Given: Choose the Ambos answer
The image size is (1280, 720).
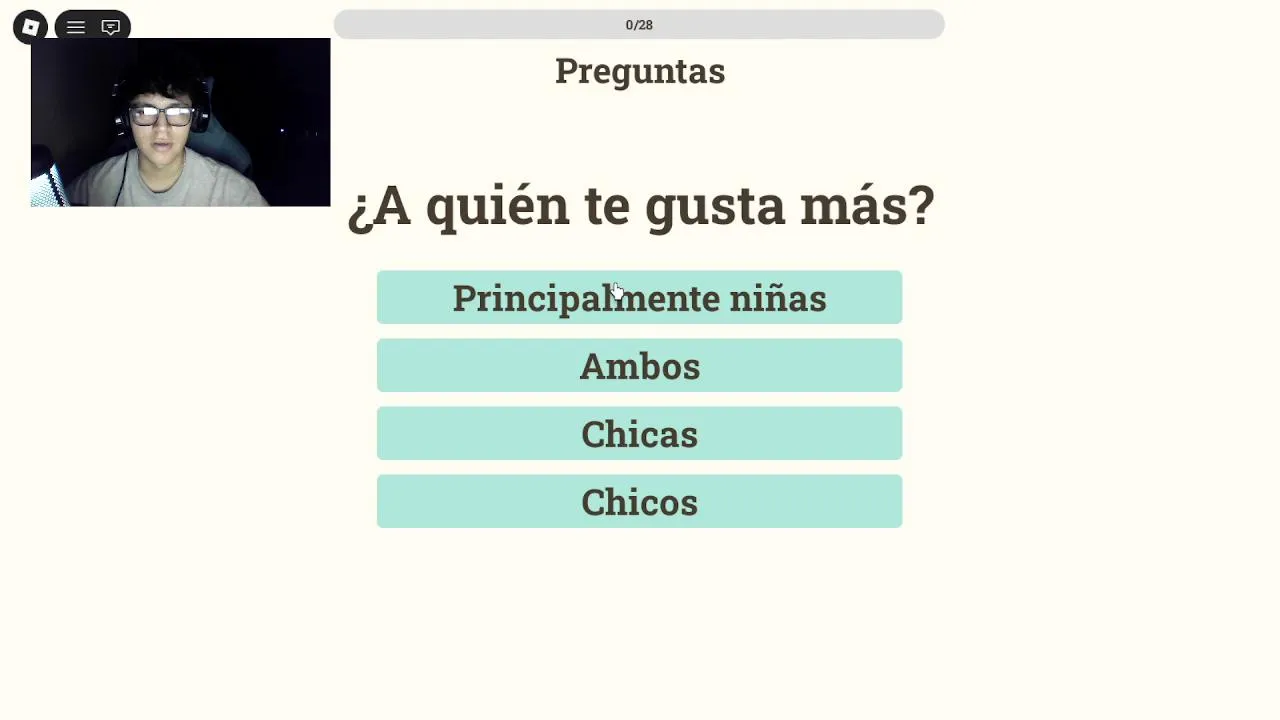Looking at the screenshot, I should pos(639,366).
